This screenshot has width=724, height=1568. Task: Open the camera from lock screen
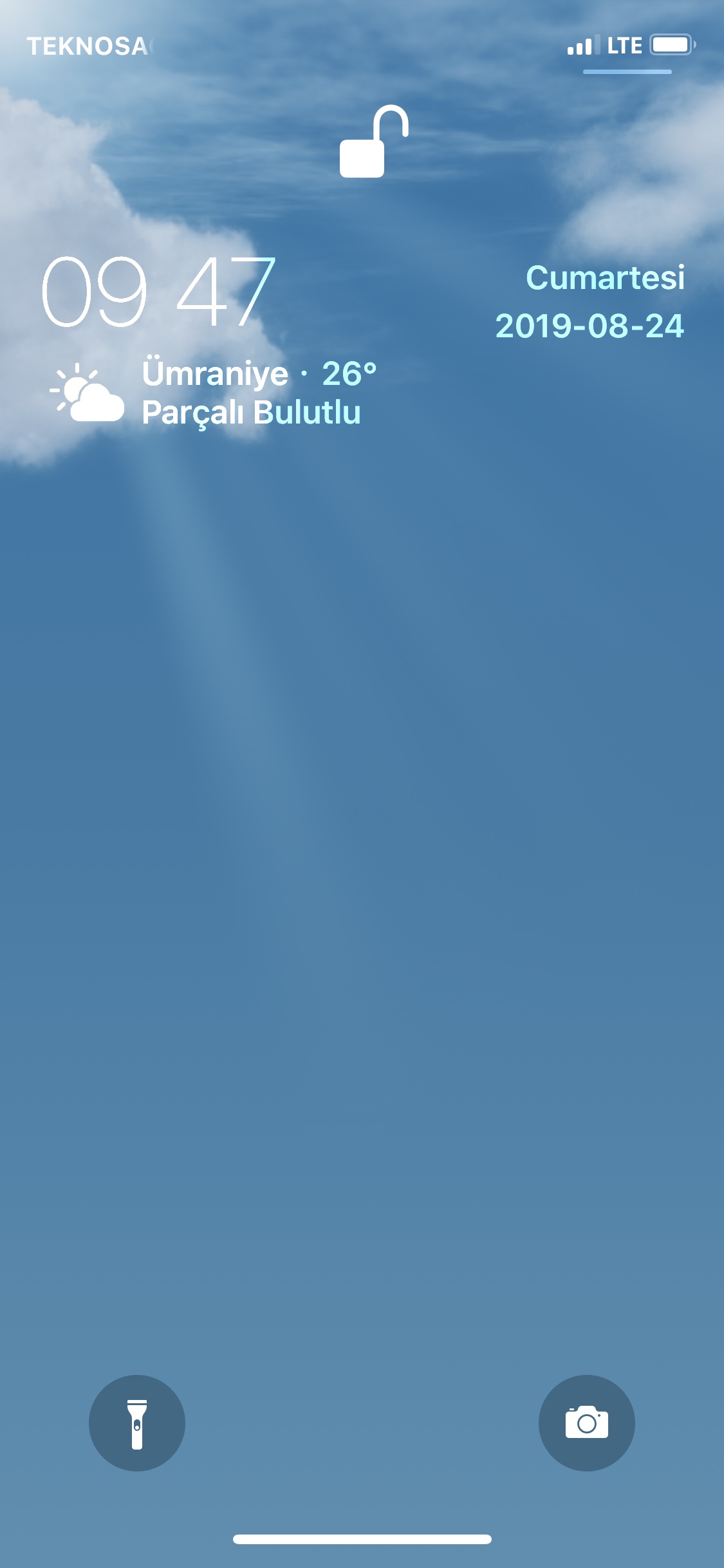[586, 1423]
